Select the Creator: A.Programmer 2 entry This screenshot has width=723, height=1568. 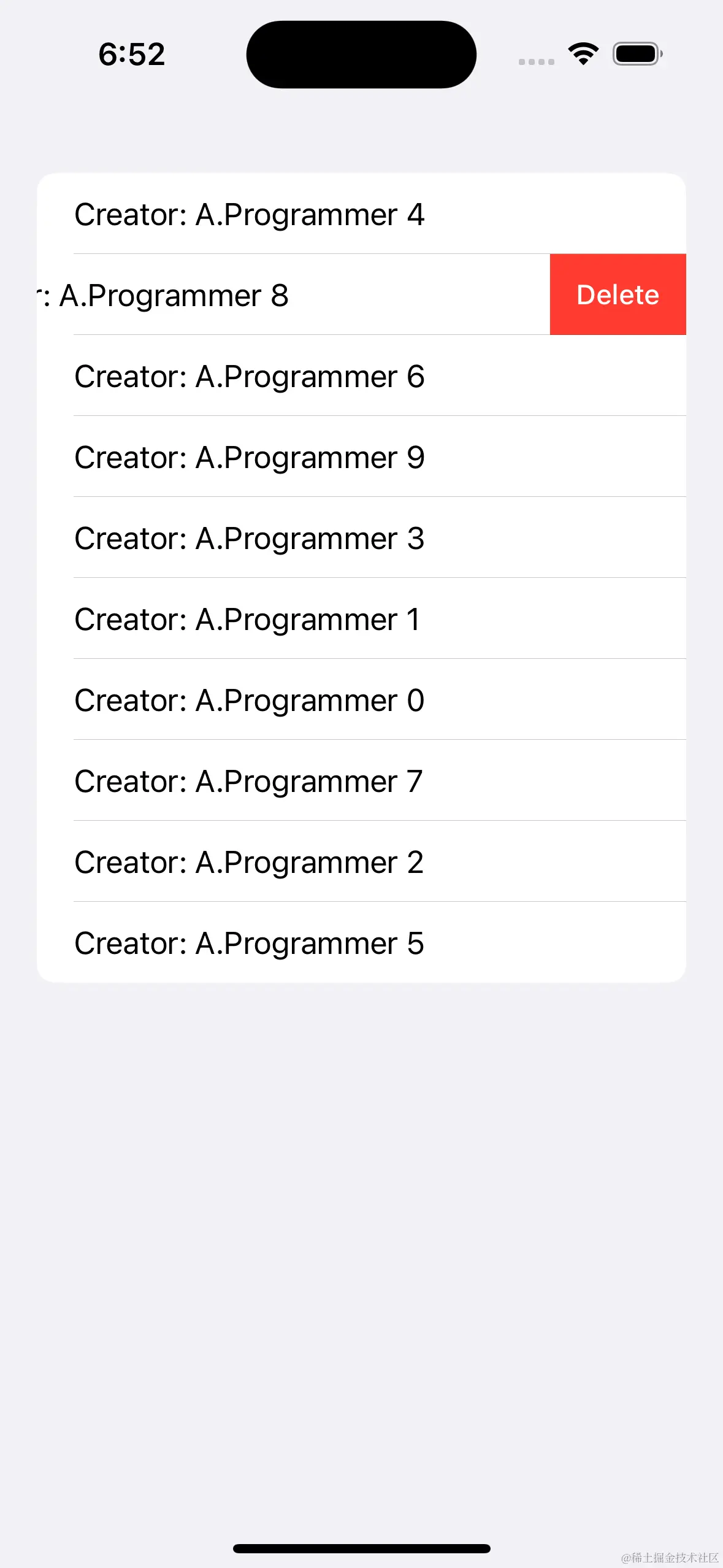[249, 861]
